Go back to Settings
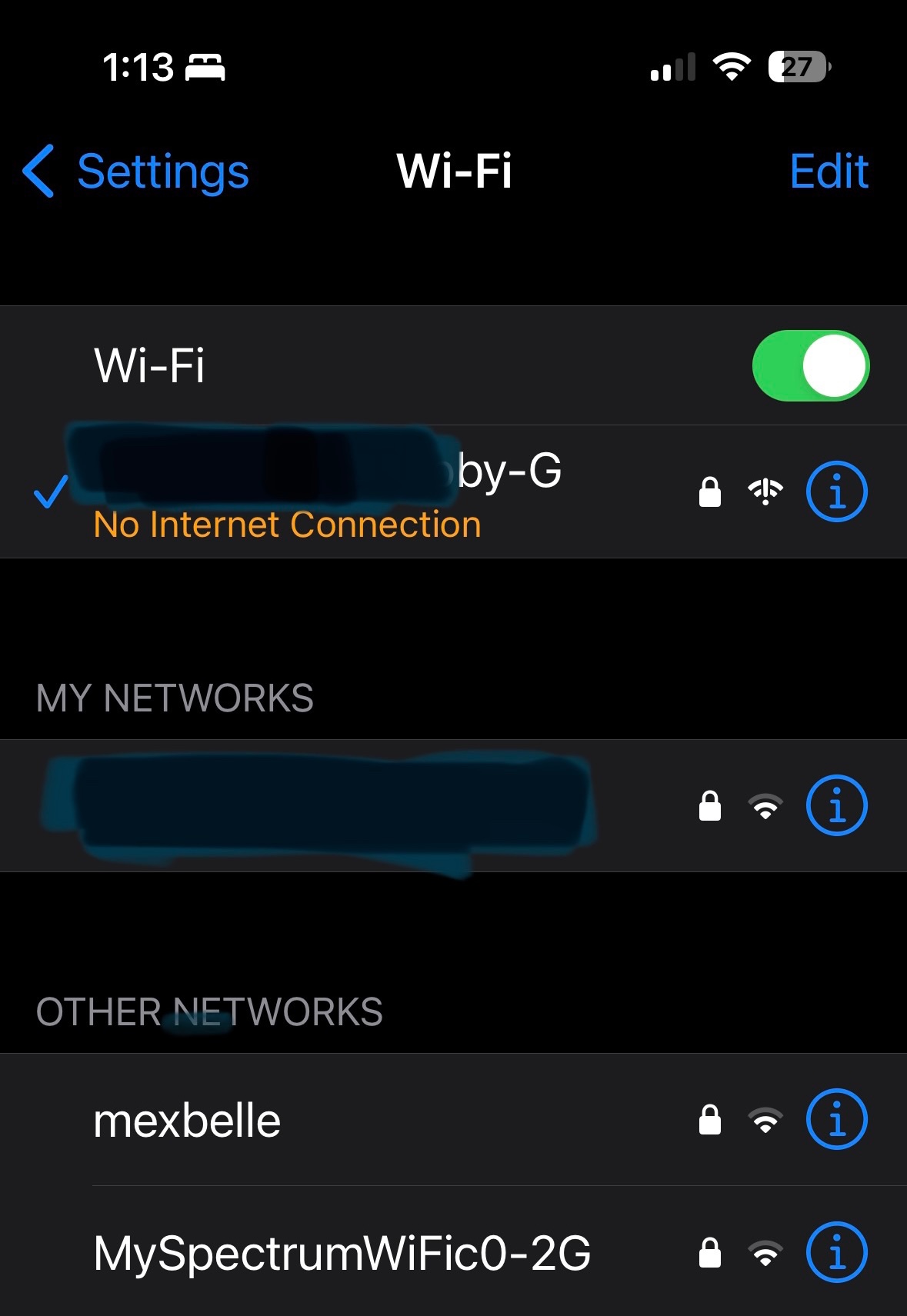 pyautogui.click(x=162, y=172)
